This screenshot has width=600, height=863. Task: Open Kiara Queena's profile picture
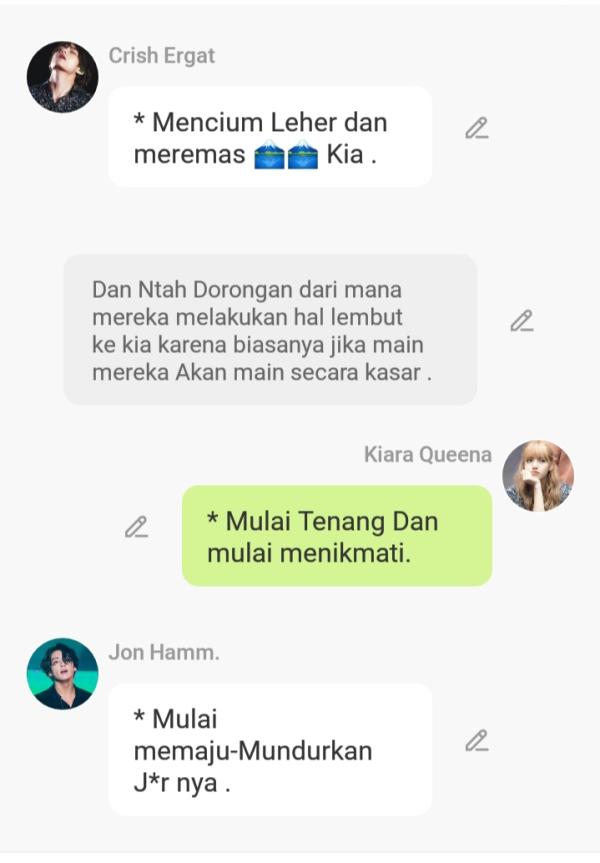tap(538, 476)
